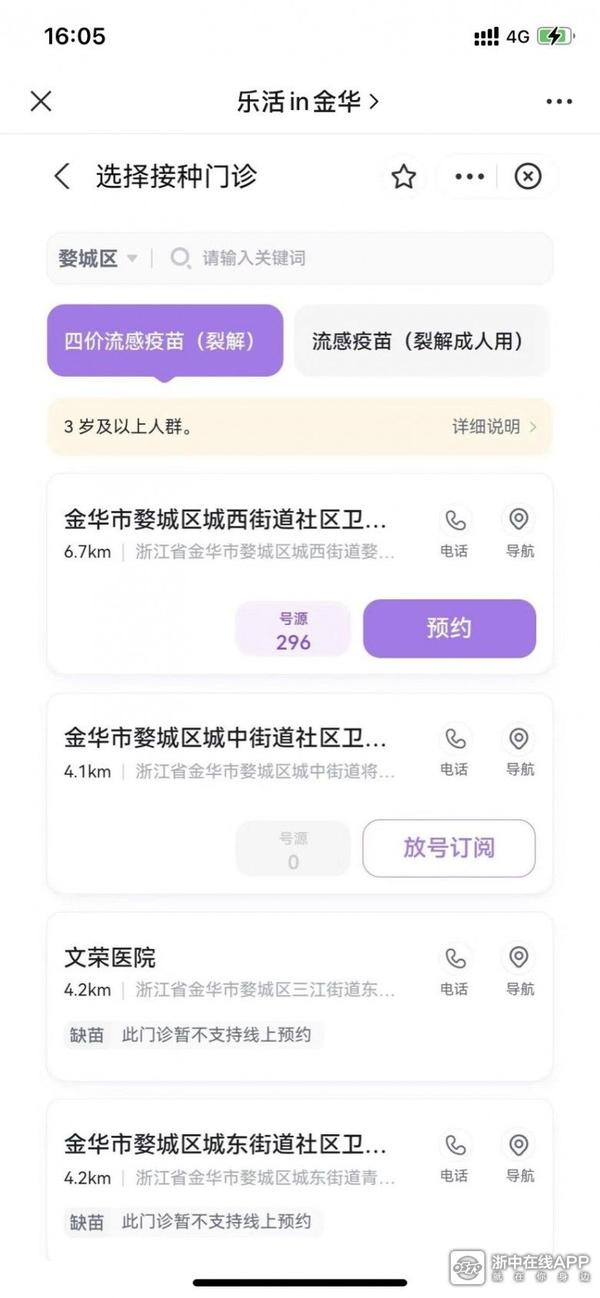Subscribe with 放号订阅 for 城中街道 clinic
Image resolution: width=600 pixels, height=1298 pixels.
449,848
